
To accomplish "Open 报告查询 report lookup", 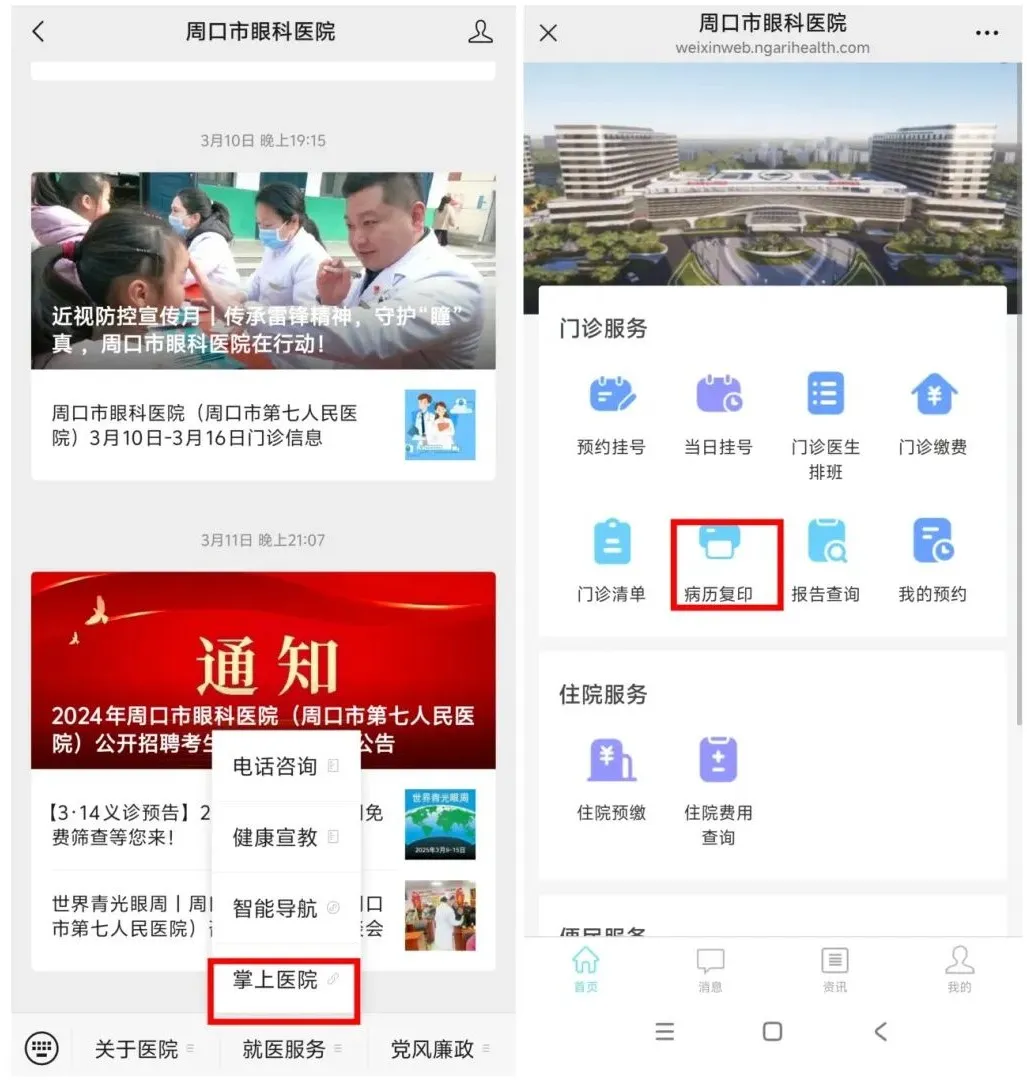I will click(x=825, y=563).
